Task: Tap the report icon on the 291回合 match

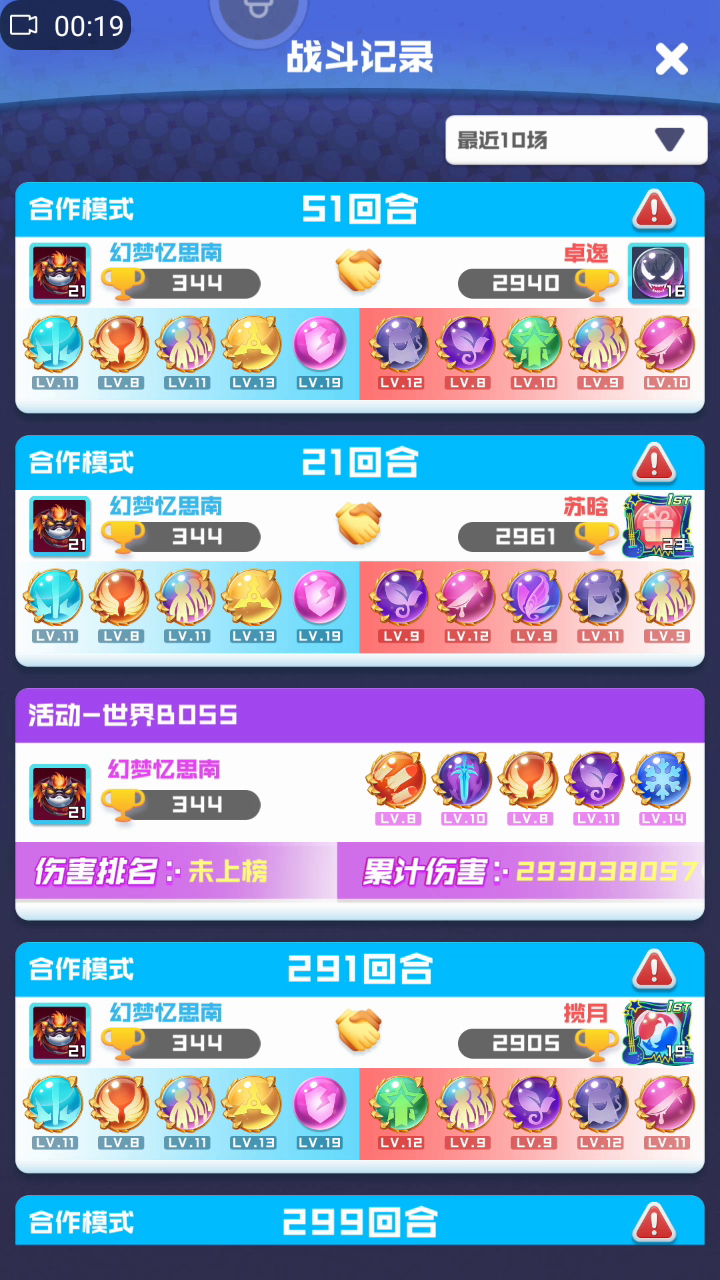Action: click(x=654, y=968)
